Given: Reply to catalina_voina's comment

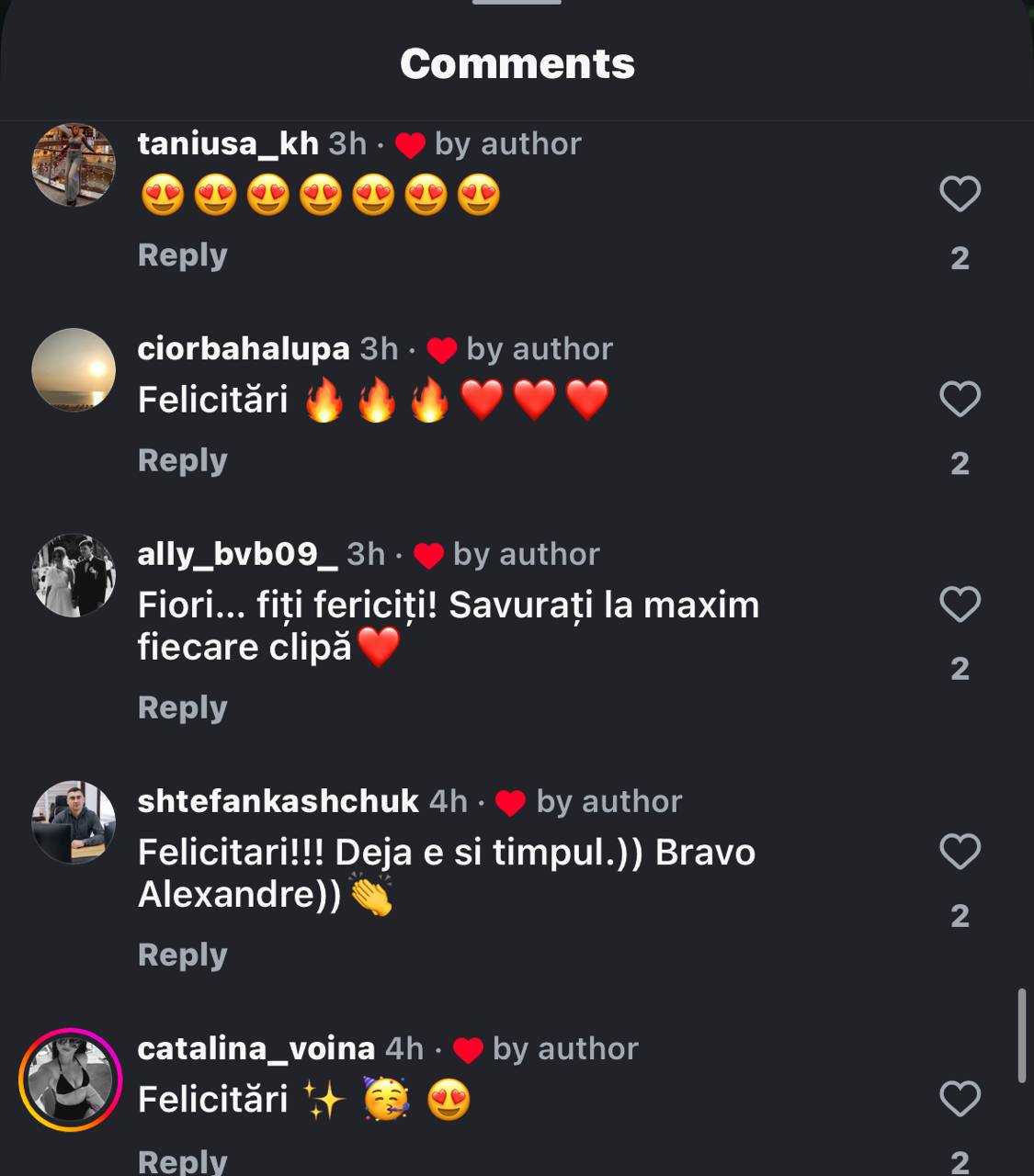Looking at the screenshot, I should (x=182, y=1161).
